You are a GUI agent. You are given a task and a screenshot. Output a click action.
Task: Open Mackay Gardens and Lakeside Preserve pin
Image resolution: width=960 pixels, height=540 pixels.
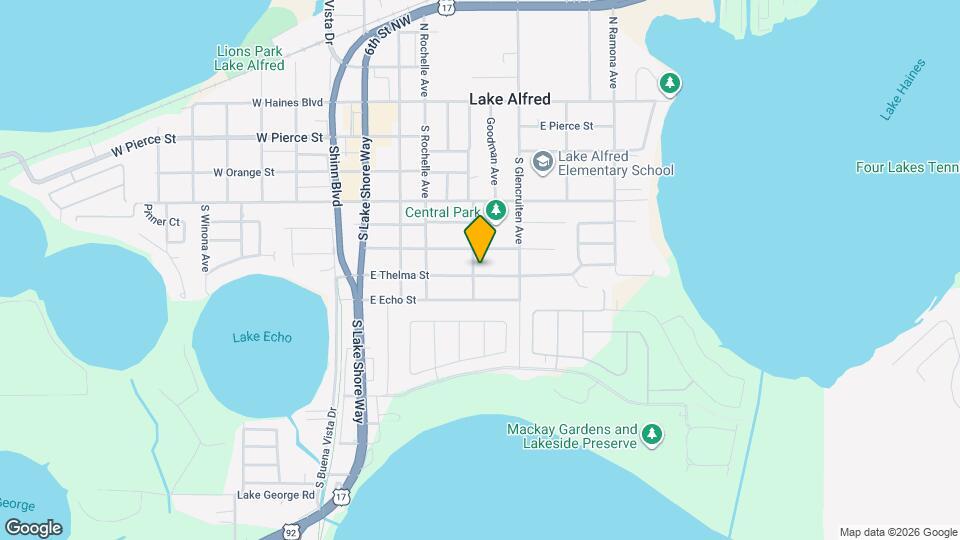click(652, 433)
